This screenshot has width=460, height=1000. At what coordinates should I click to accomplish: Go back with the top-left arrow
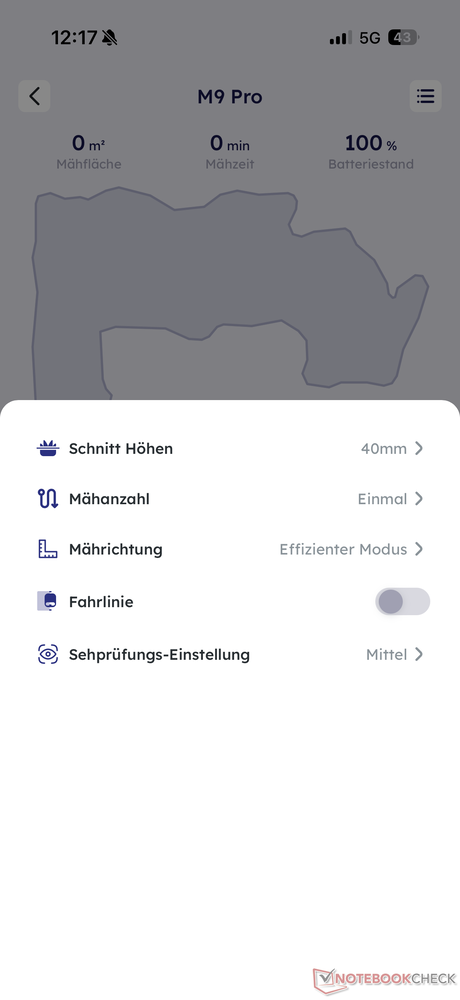pyautogui.click(x=34, y=96)
